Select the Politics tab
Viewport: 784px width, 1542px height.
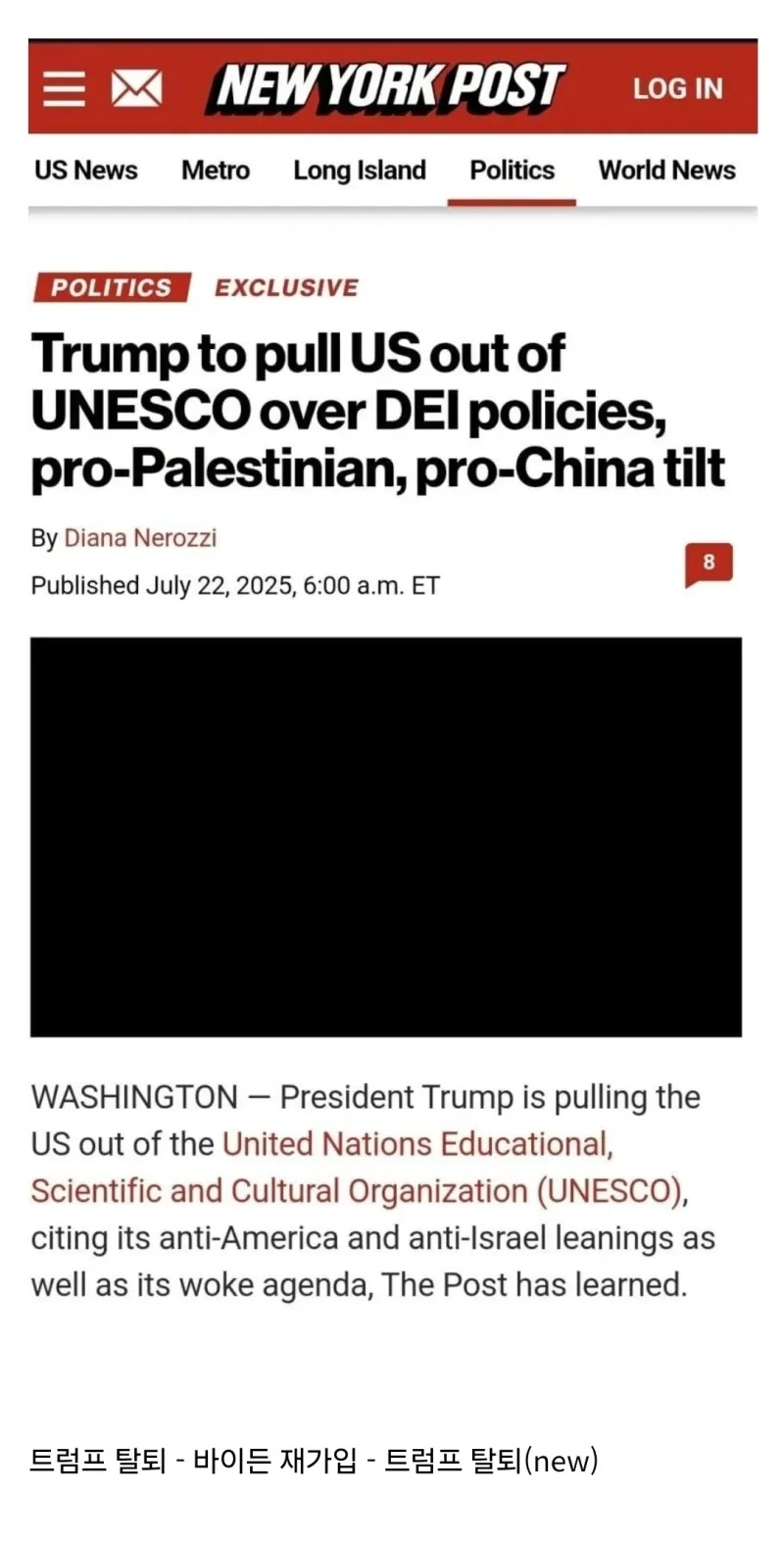point(512,171)
